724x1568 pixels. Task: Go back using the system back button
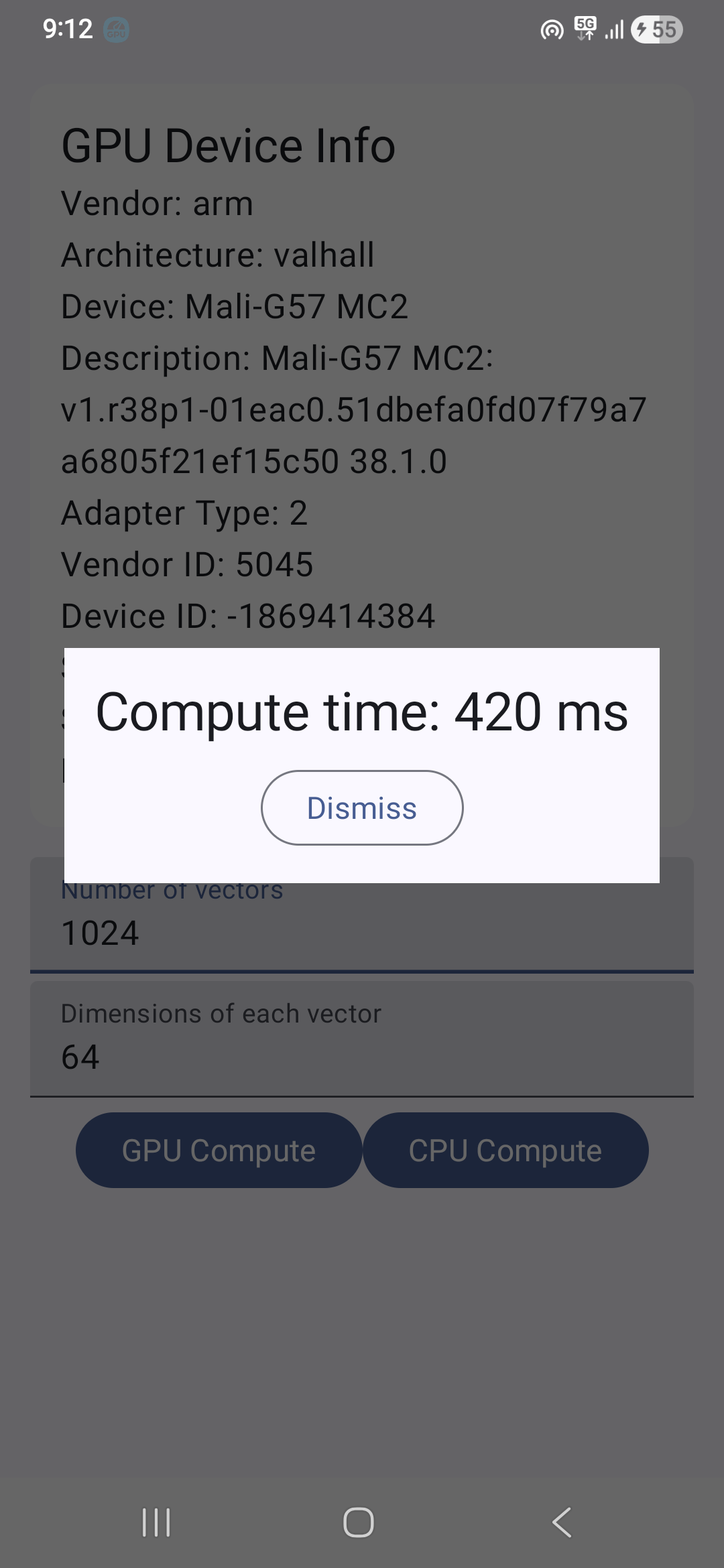(562, 1522)
